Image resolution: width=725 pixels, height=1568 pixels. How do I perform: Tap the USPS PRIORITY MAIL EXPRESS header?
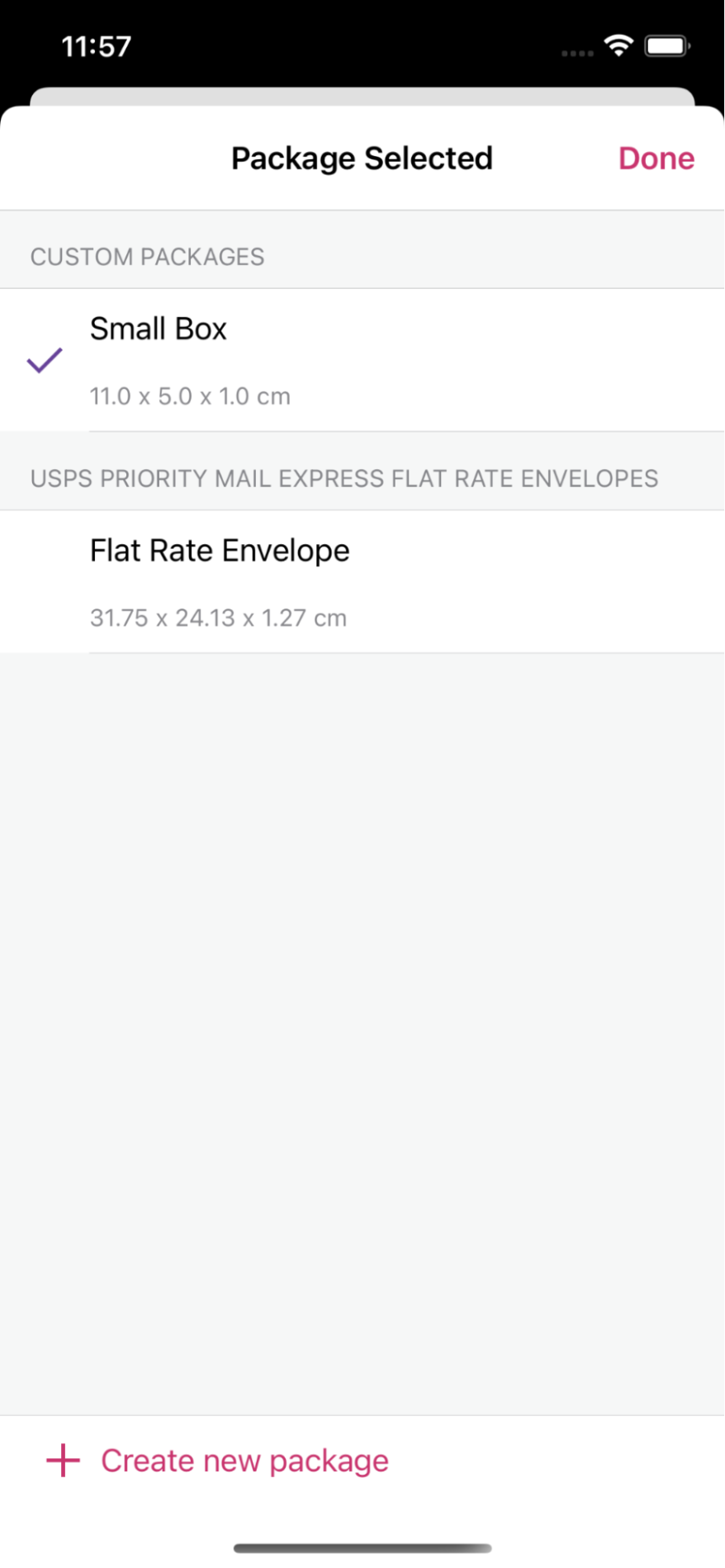[344, 478]
